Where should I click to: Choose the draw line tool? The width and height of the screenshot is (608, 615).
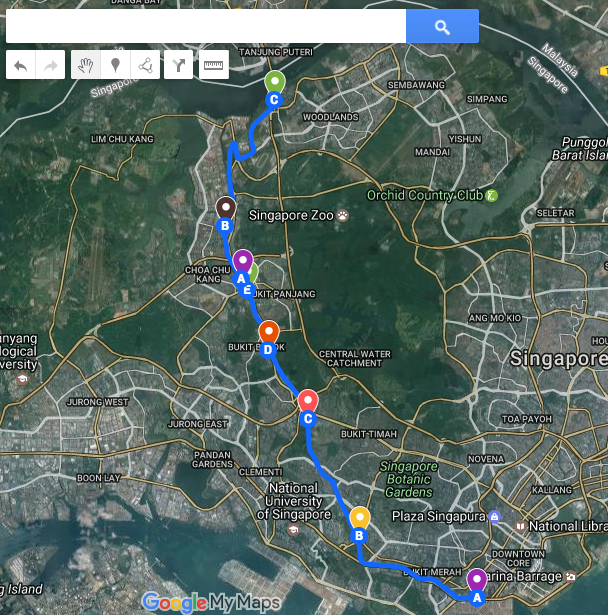[x=146, y=66]
